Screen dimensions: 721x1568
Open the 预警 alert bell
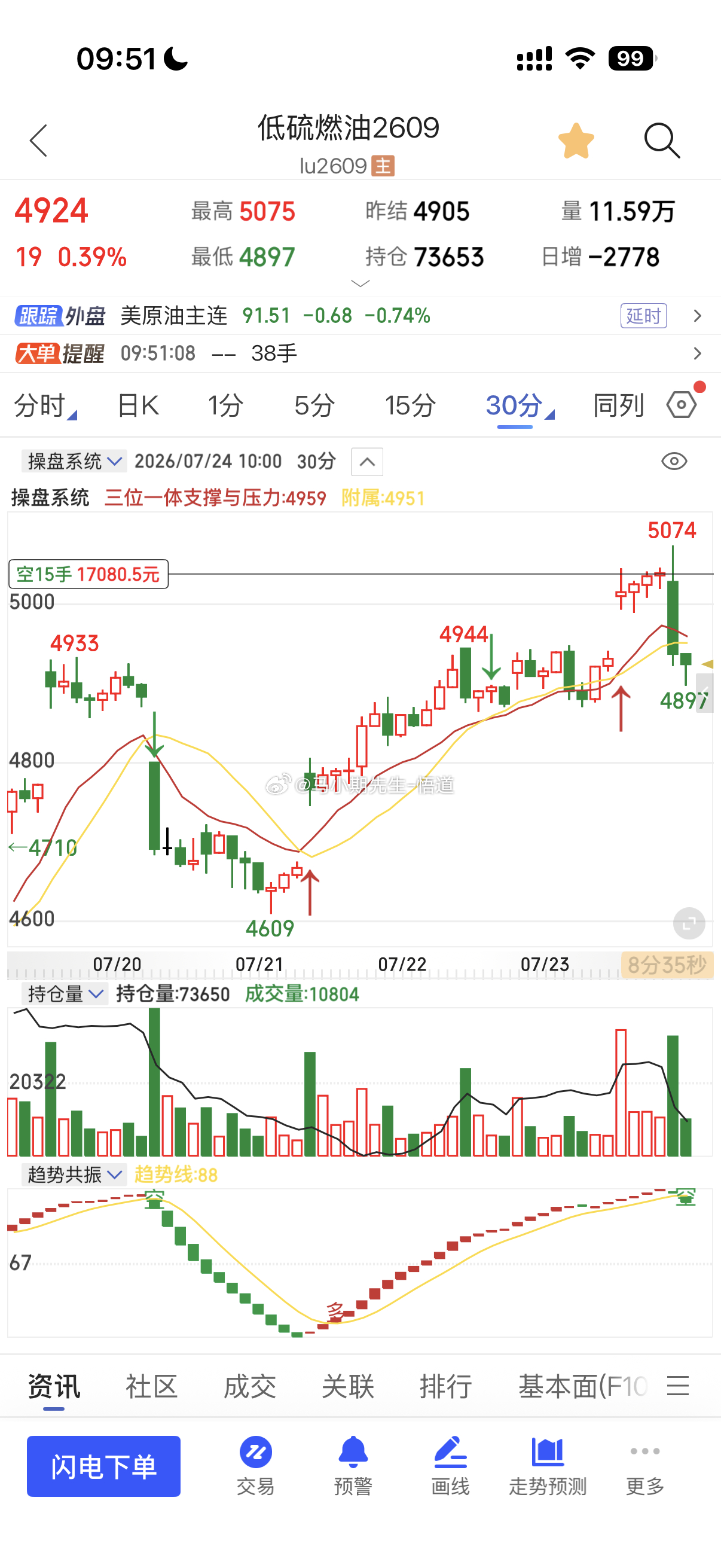[x=353, y=1466]
